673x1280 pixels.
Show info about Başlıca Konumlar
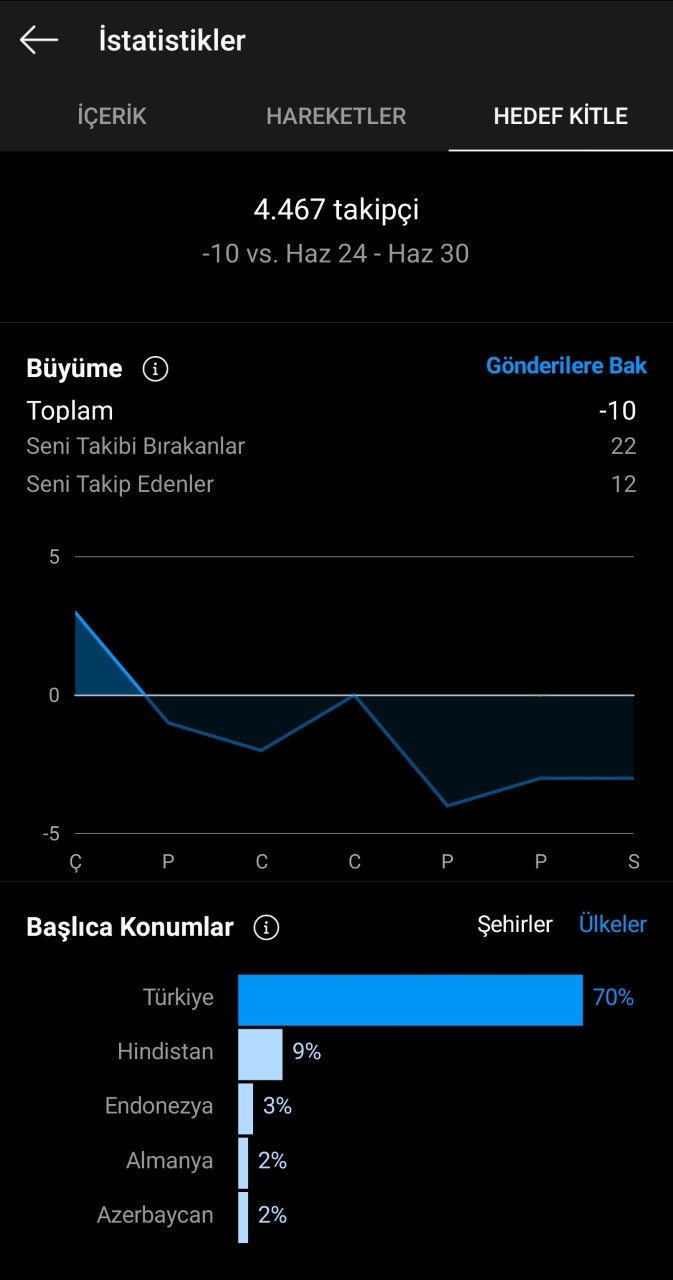(x=266, y=928)
